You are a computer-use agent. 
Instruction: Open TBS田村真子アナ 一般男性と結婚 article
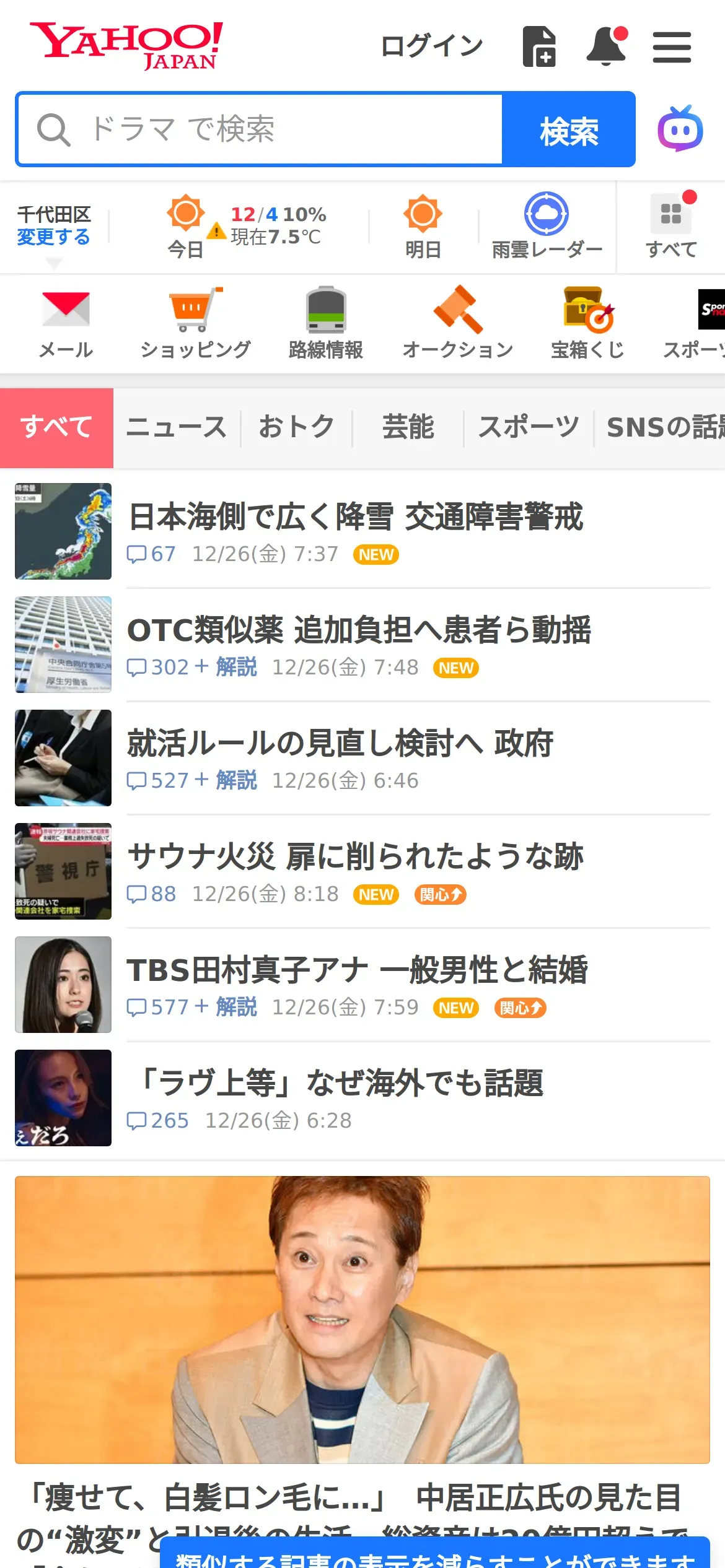tap(357, 970)
